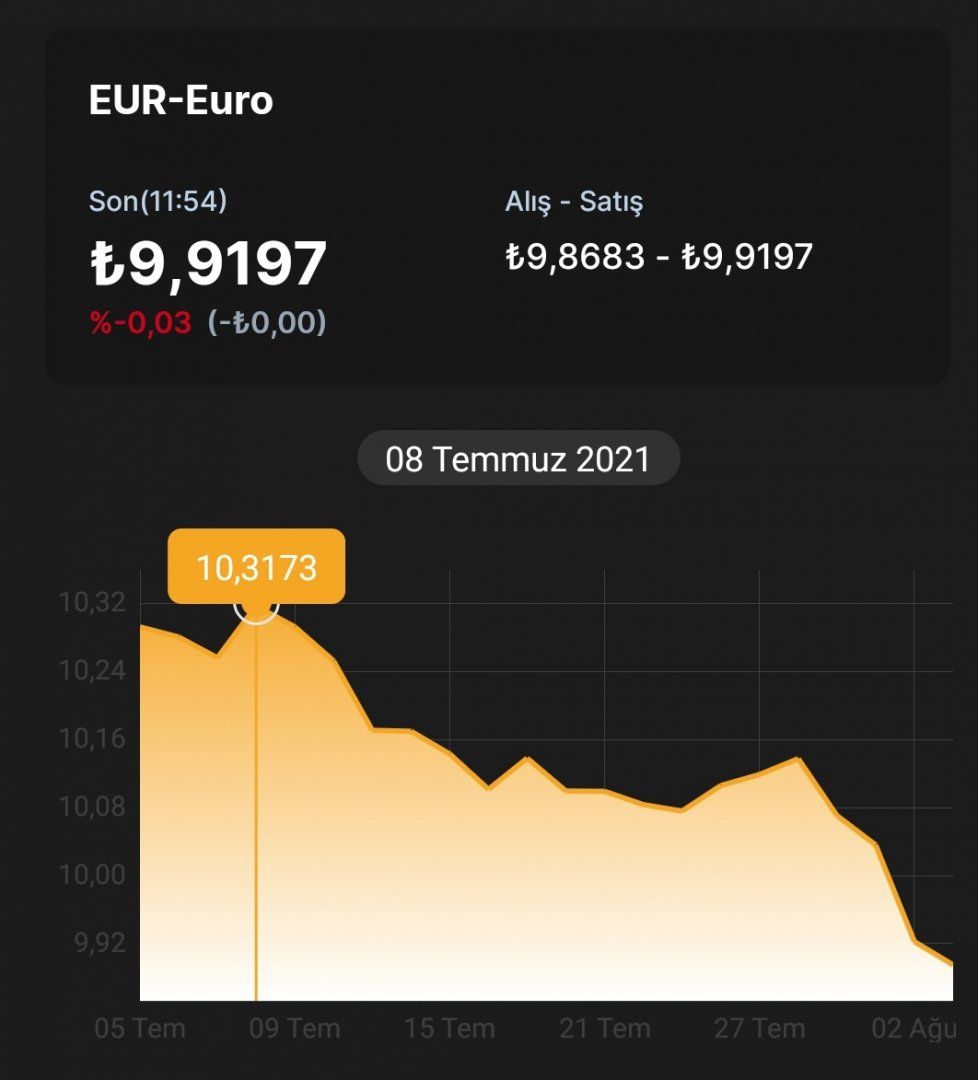Tap the highlighted chart point below 10,3173
The image size is (978, 1080).
coord(256,606)
